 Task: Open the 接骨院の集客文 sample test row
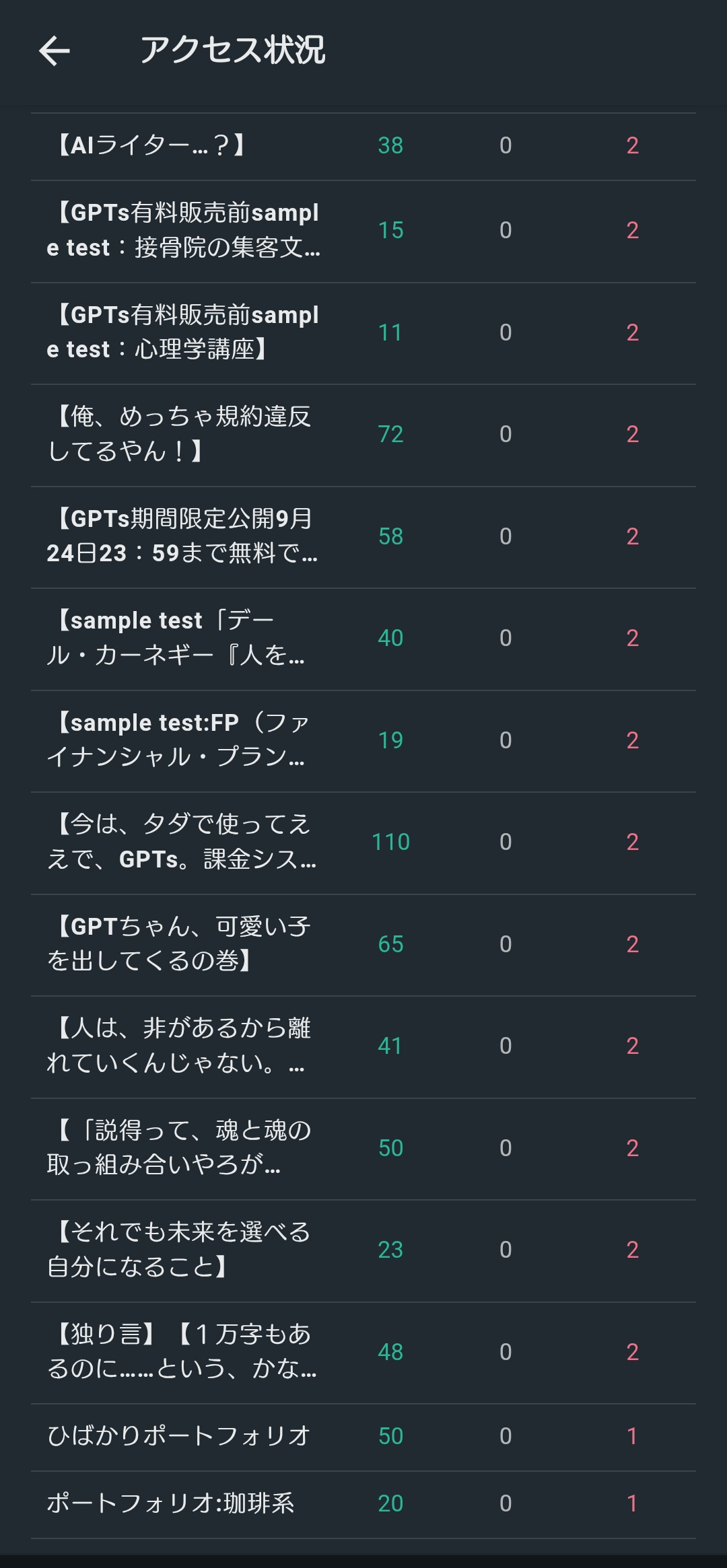(182, 230)
